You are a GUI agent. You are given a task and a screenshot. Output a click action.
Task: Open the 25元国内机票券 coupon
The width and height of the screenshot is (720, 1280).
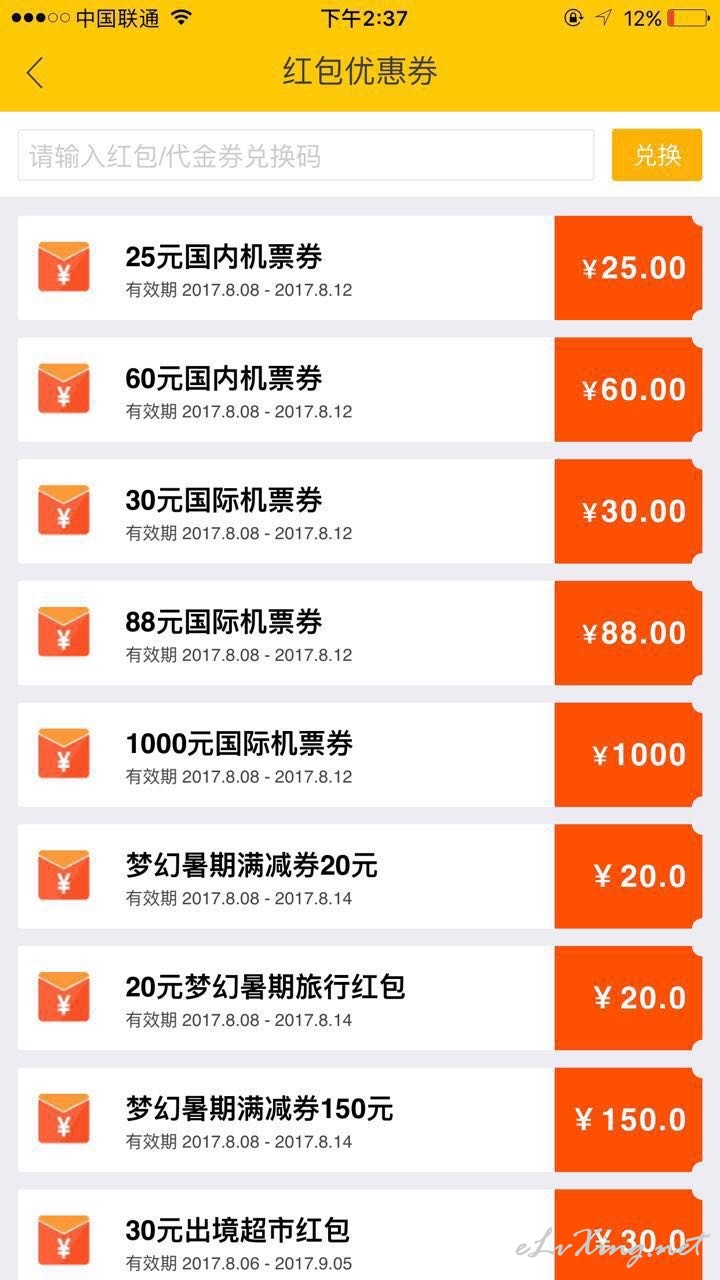point(360,268)
